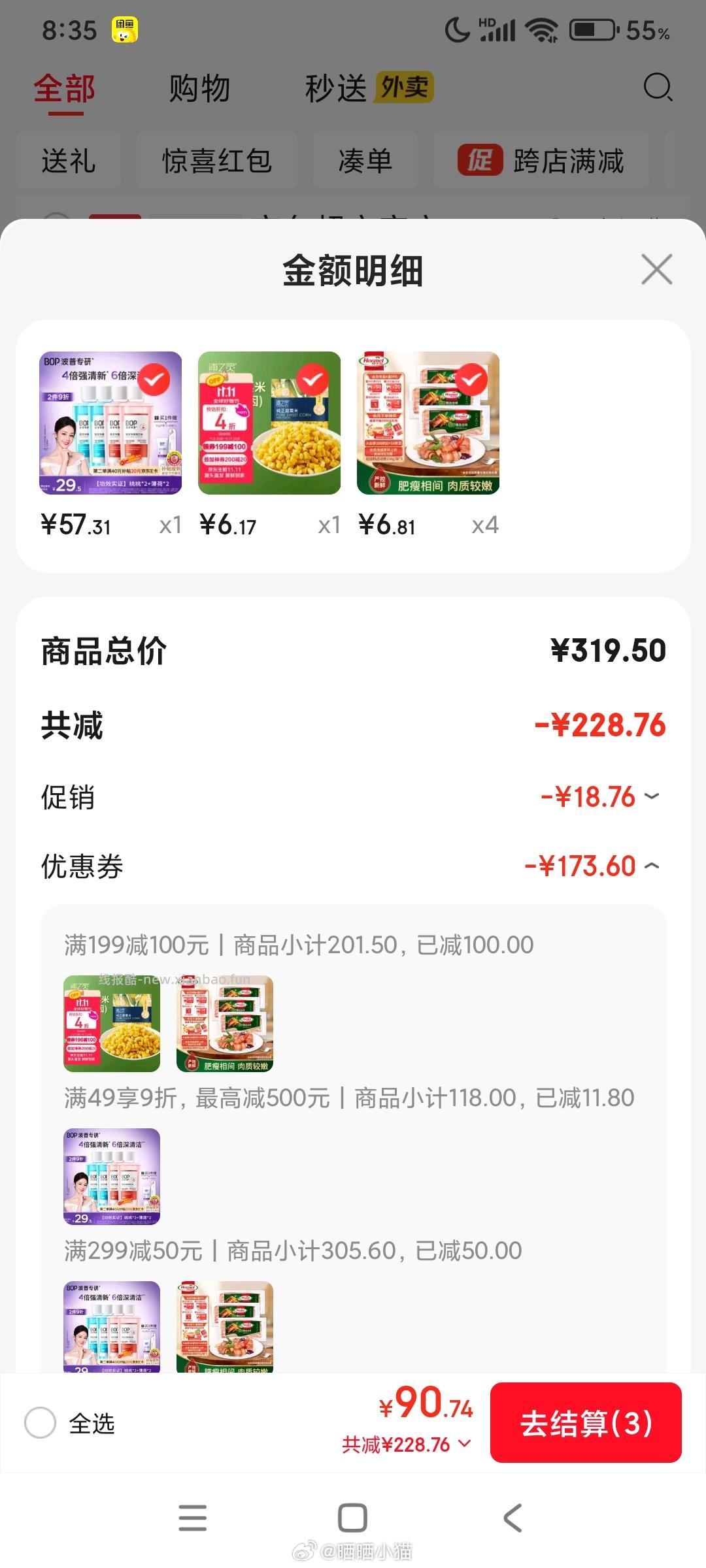This screenshot has height=1568, width=706.
Task: Collapse the 优惠券 coupon breakdown
Action: tap(650, 866)
